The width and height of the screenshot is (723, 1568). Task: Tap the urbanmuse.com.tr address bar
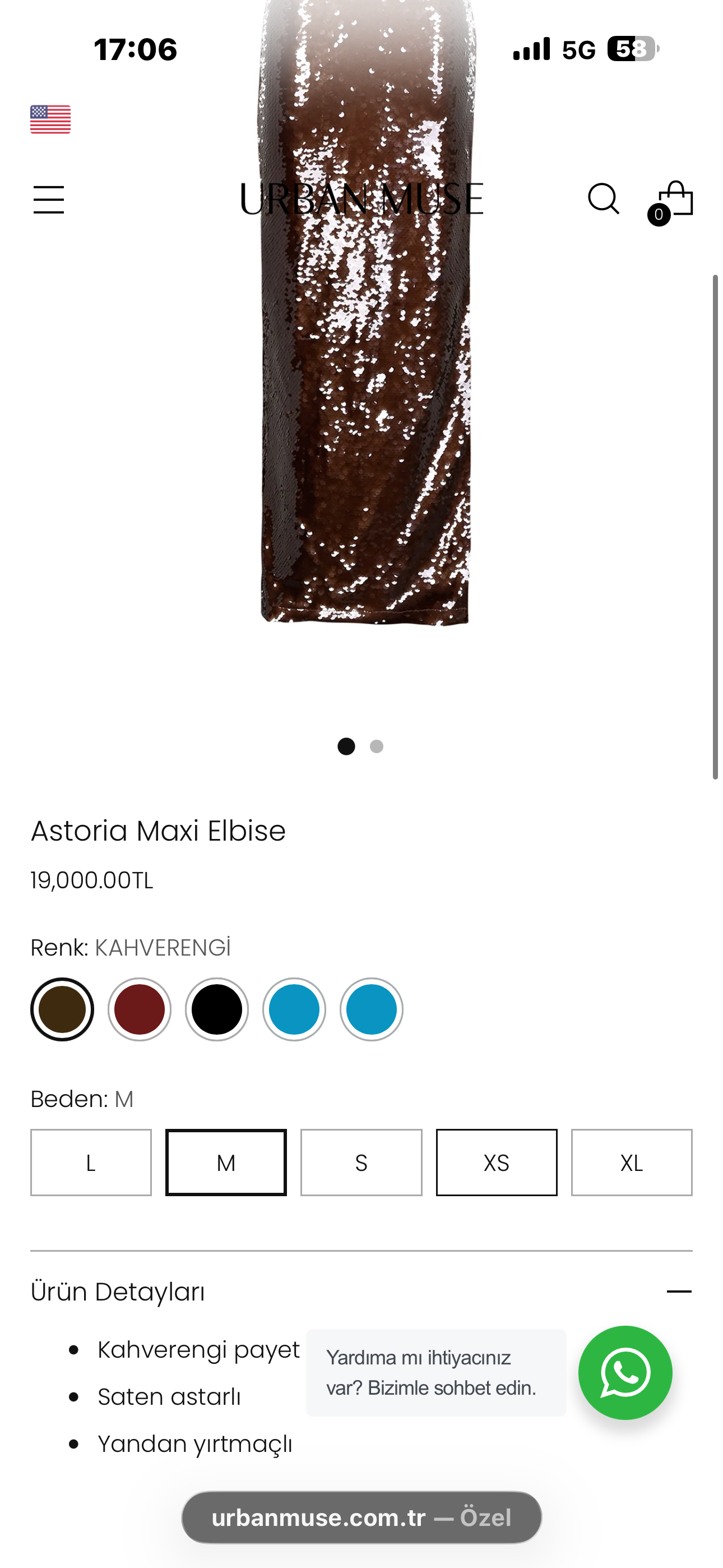(x=361, y=1518)
